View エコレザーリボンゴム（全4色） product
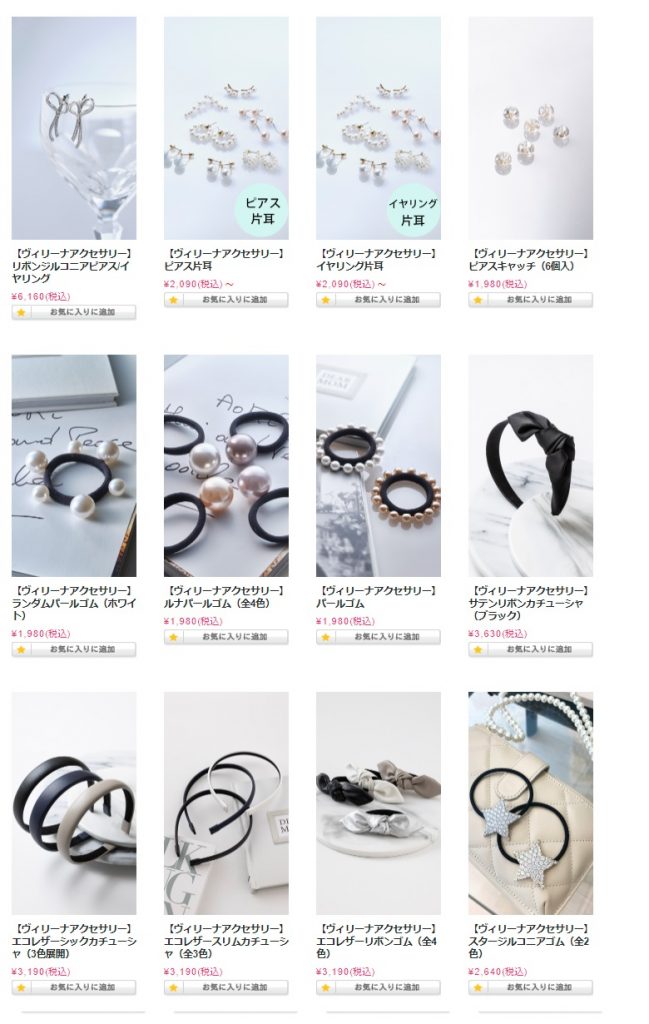649x1024 pixels. pyautogui.click(x=378, y=803)
